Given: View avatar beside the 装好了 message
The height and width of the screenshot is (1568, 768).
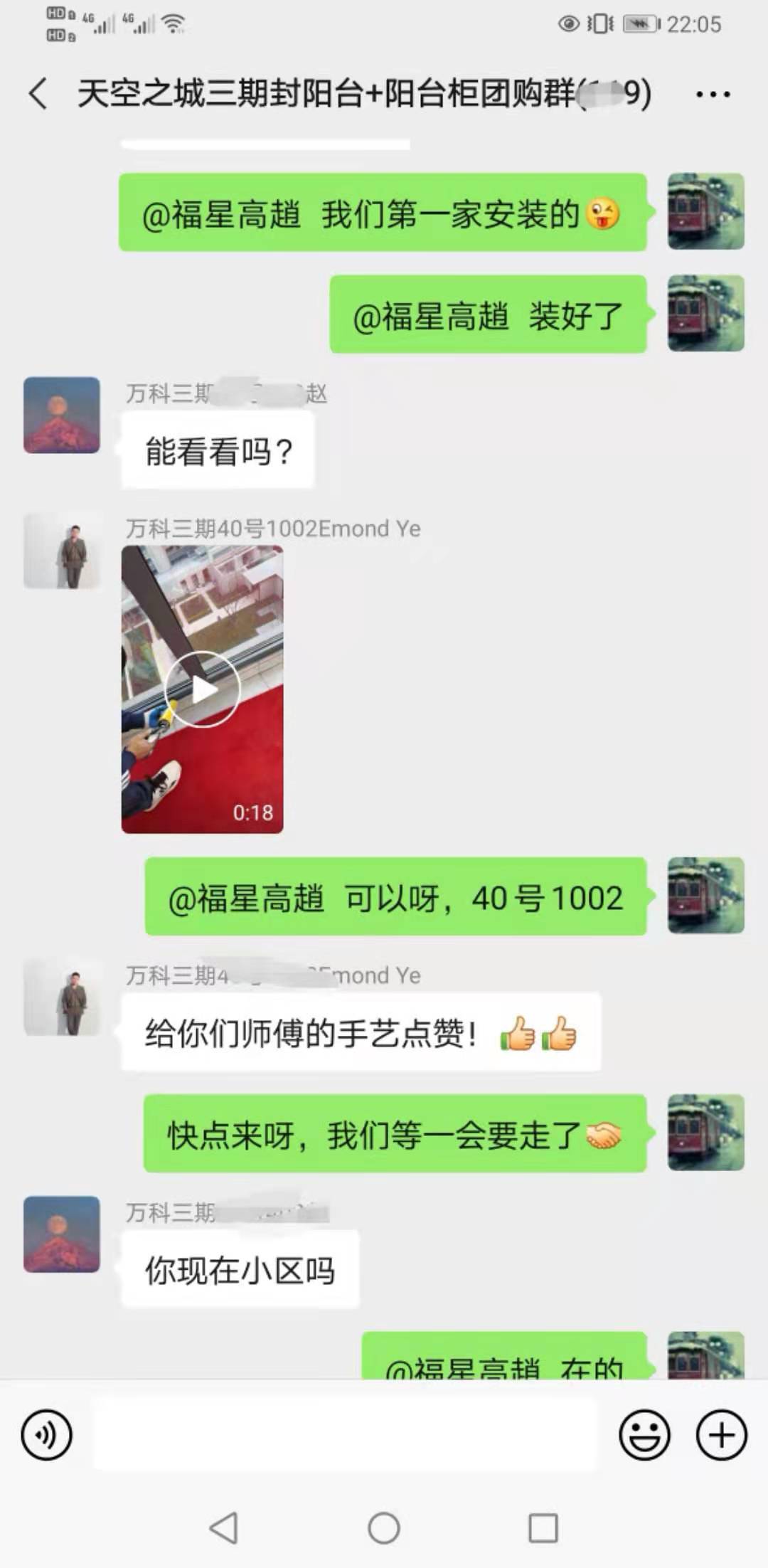Looking at the screenshot, I should click(x=705, y=314).
